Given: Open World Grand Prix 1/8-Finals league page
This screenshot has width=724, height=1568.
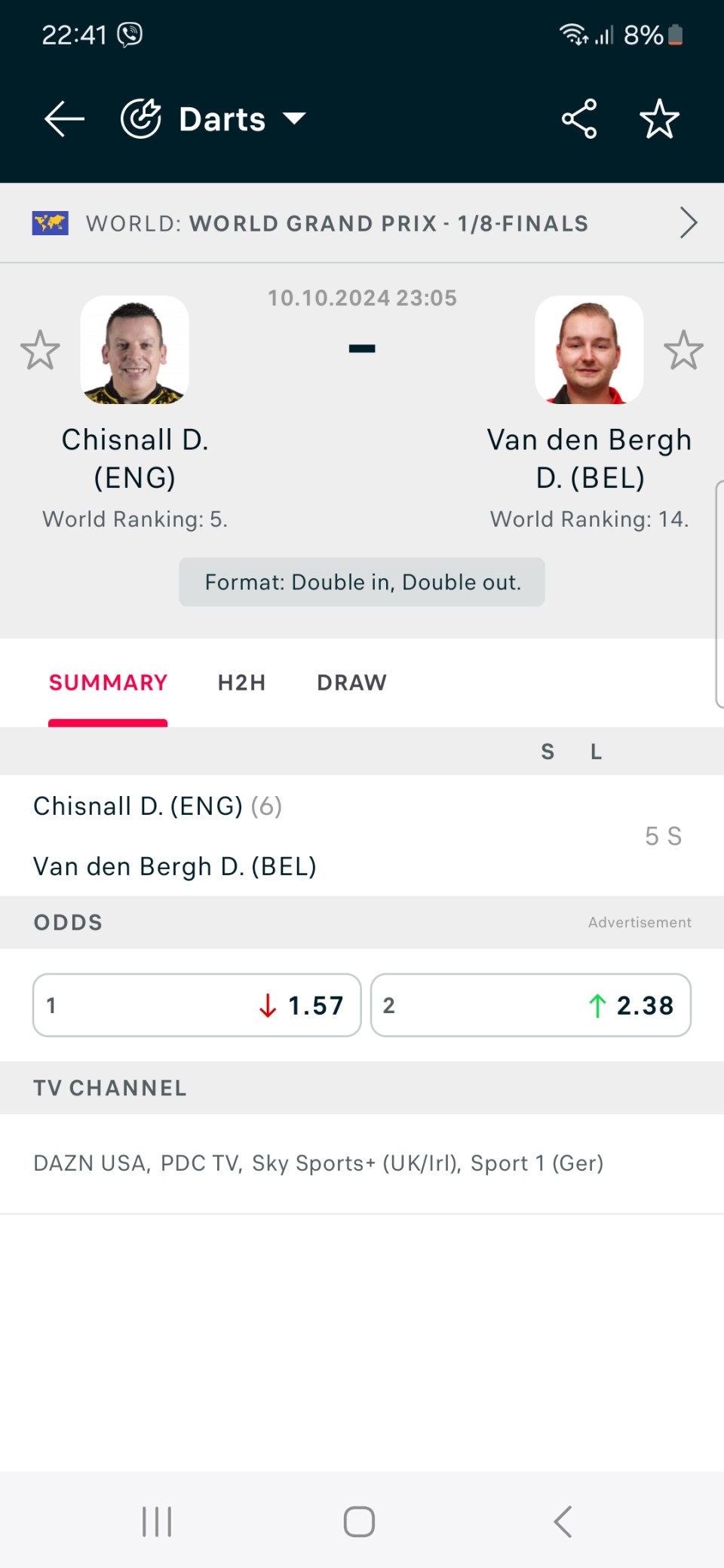Looking at the screenshot, I should (x=362, y=223).
